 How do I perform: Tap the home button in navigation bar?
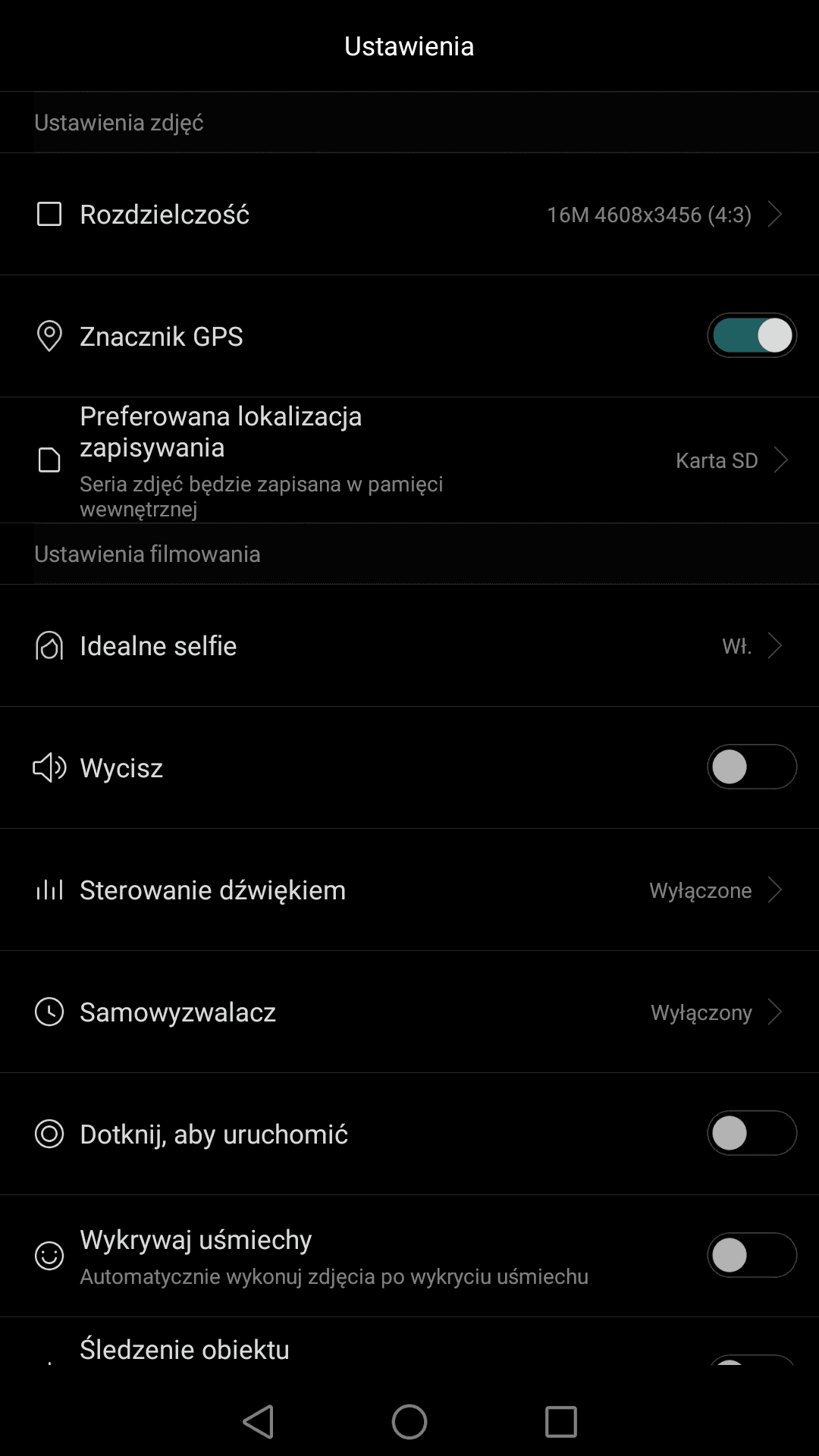409,1422
